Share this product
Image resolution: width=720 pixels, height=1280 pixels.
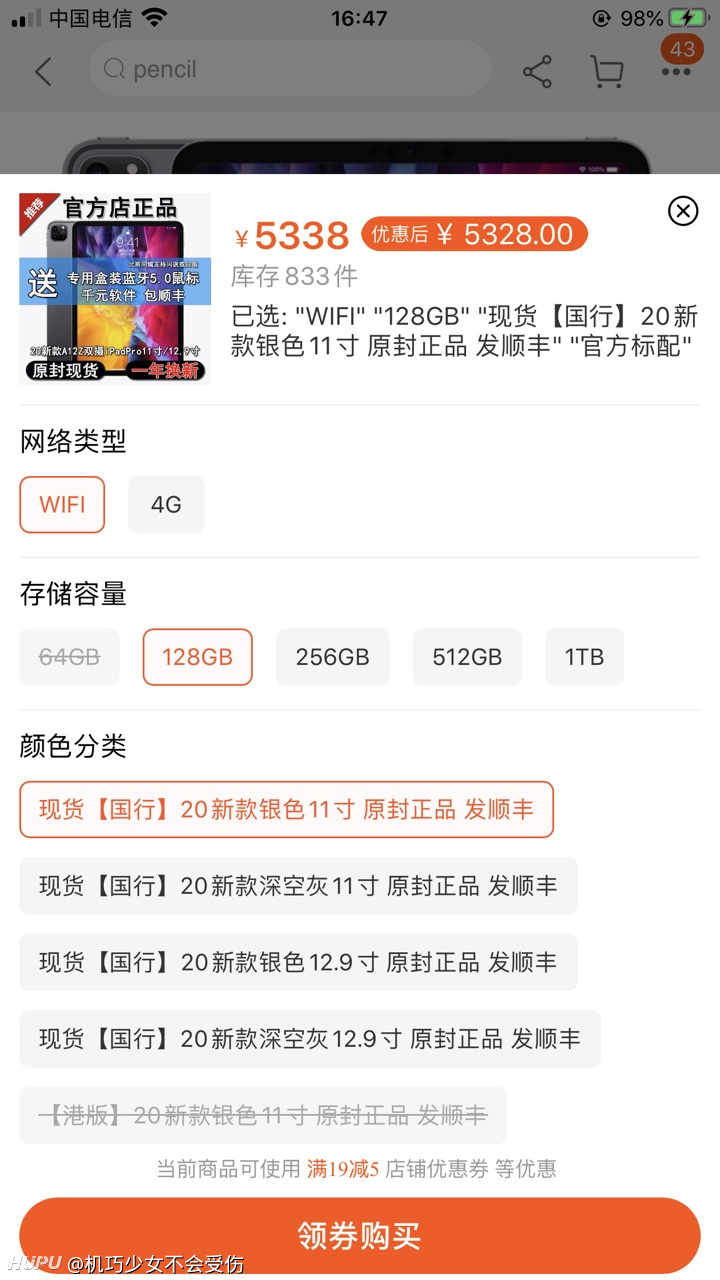pyautogui.click(x=537, y=71)
